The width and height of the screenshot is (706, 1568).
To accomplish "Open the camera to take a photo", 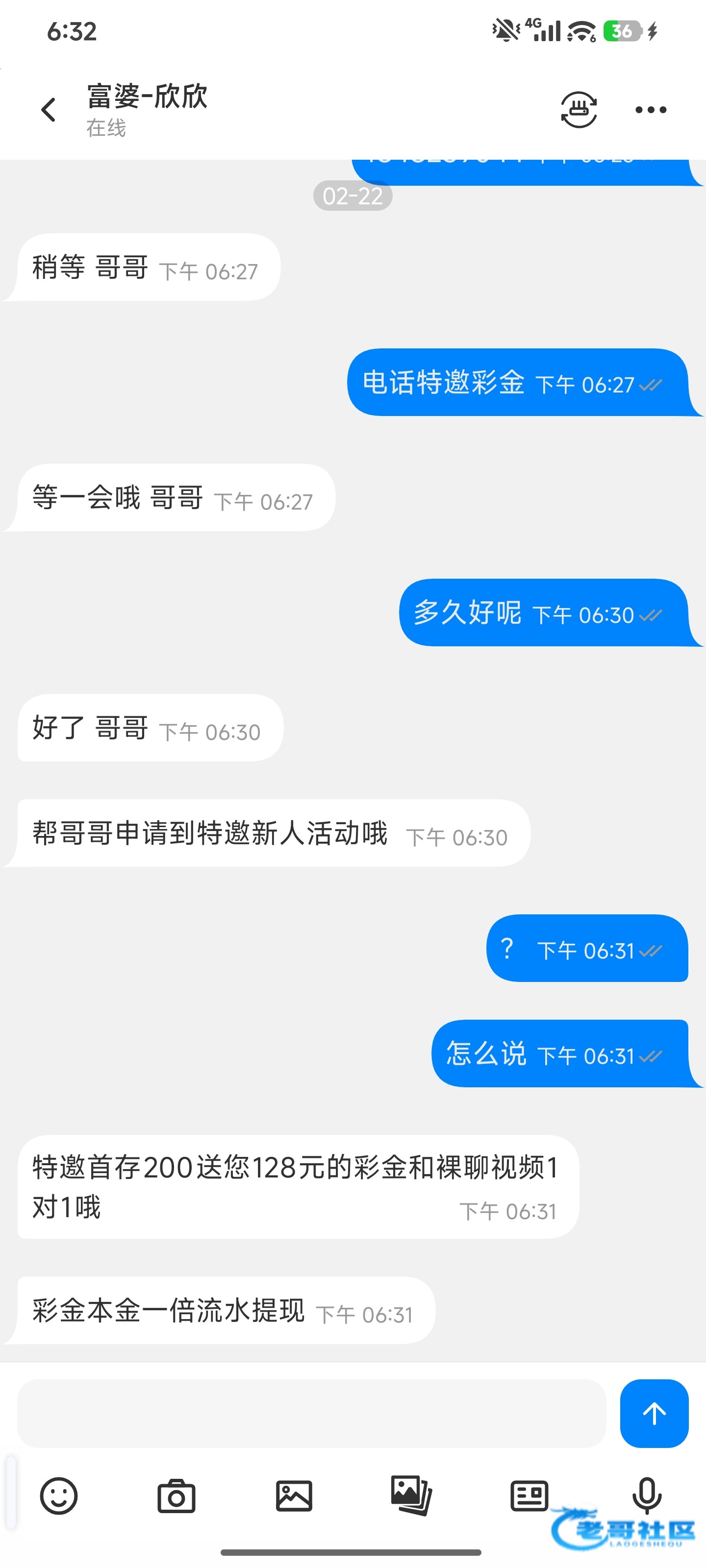I will (x=176, y=1496).
